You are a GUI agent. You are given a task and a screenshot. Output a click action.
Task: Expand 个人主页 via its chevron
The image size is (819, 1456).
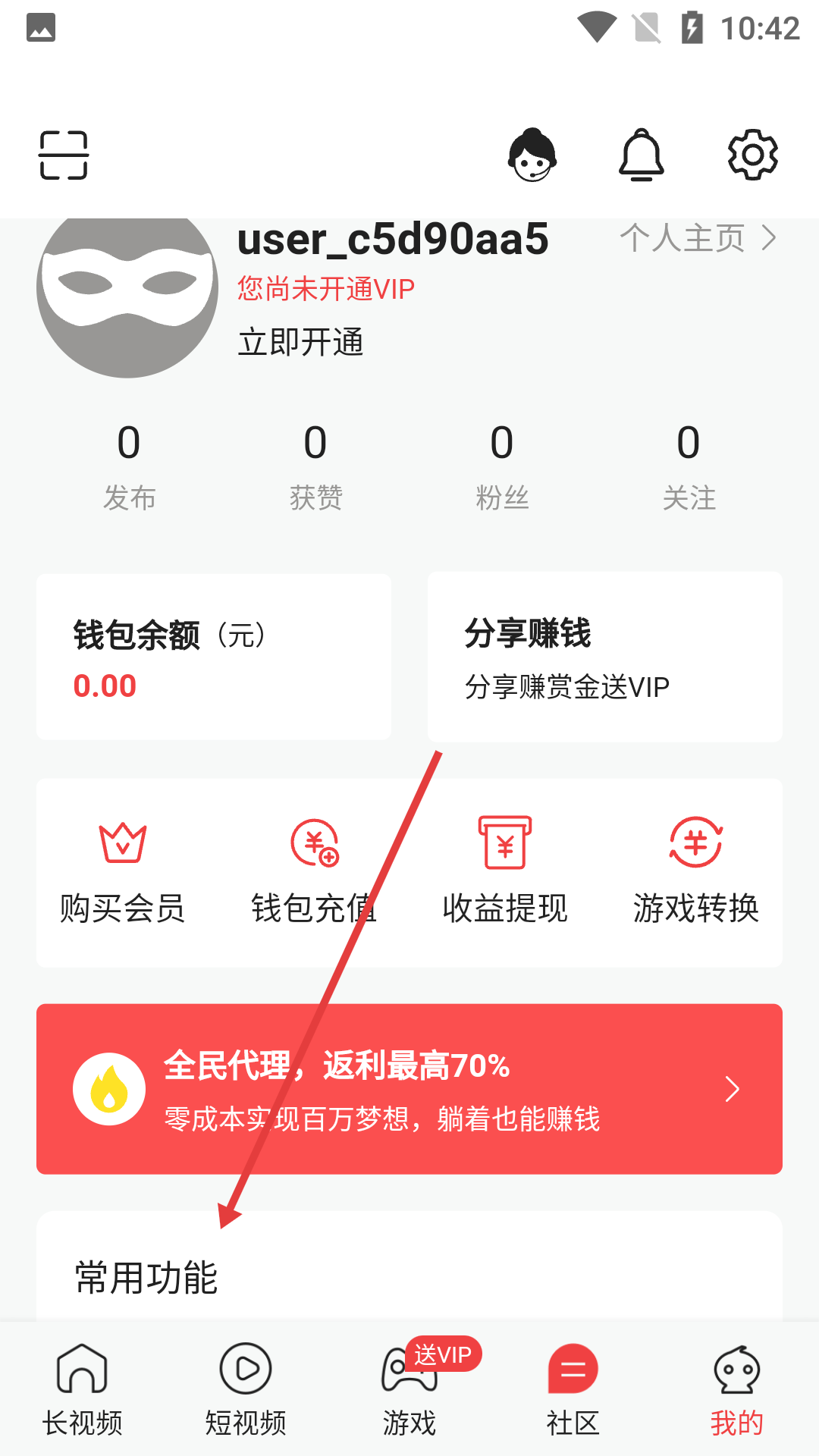[x=769, y=237]
